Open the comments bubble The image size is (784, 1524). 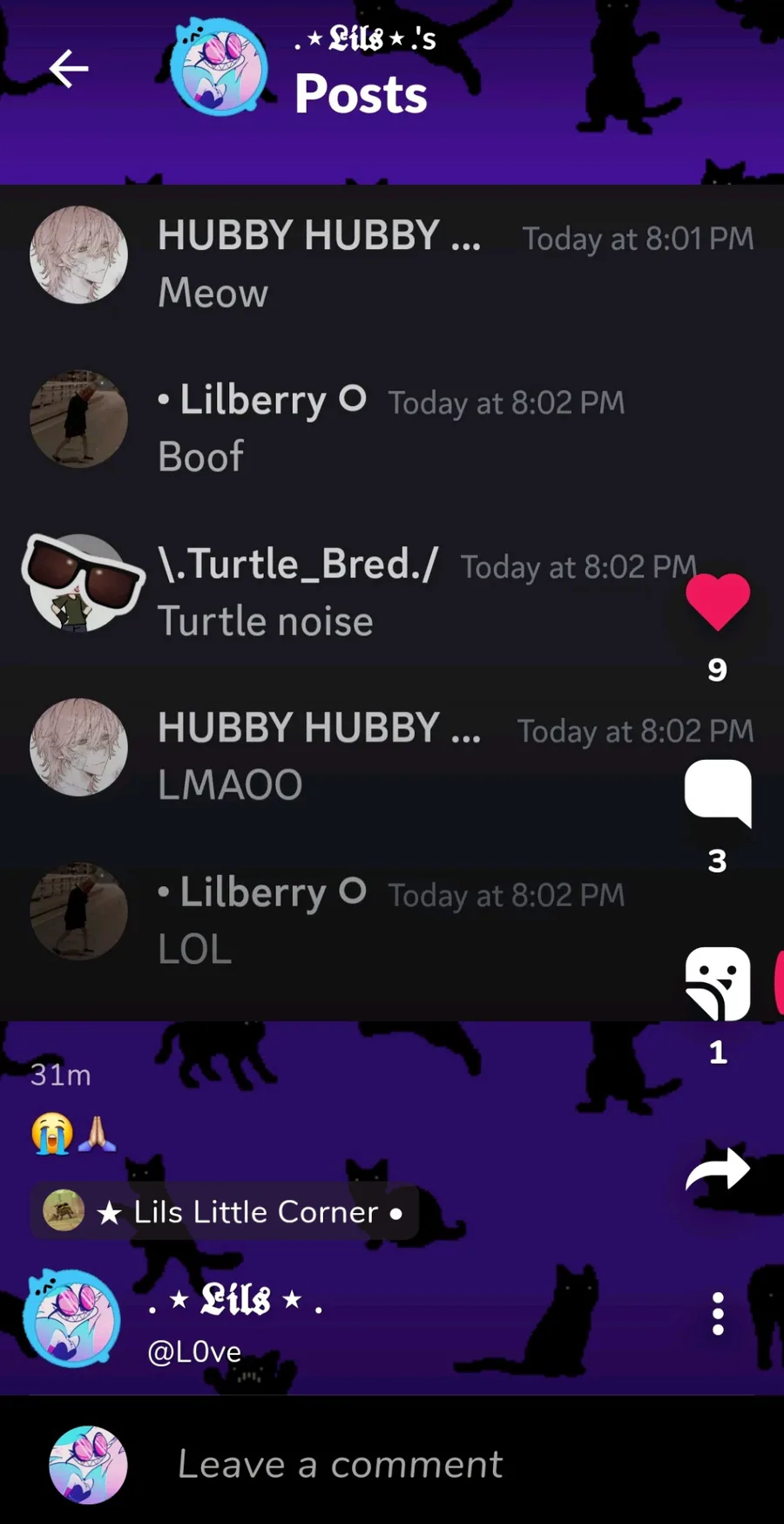click(x=717, y=793)
